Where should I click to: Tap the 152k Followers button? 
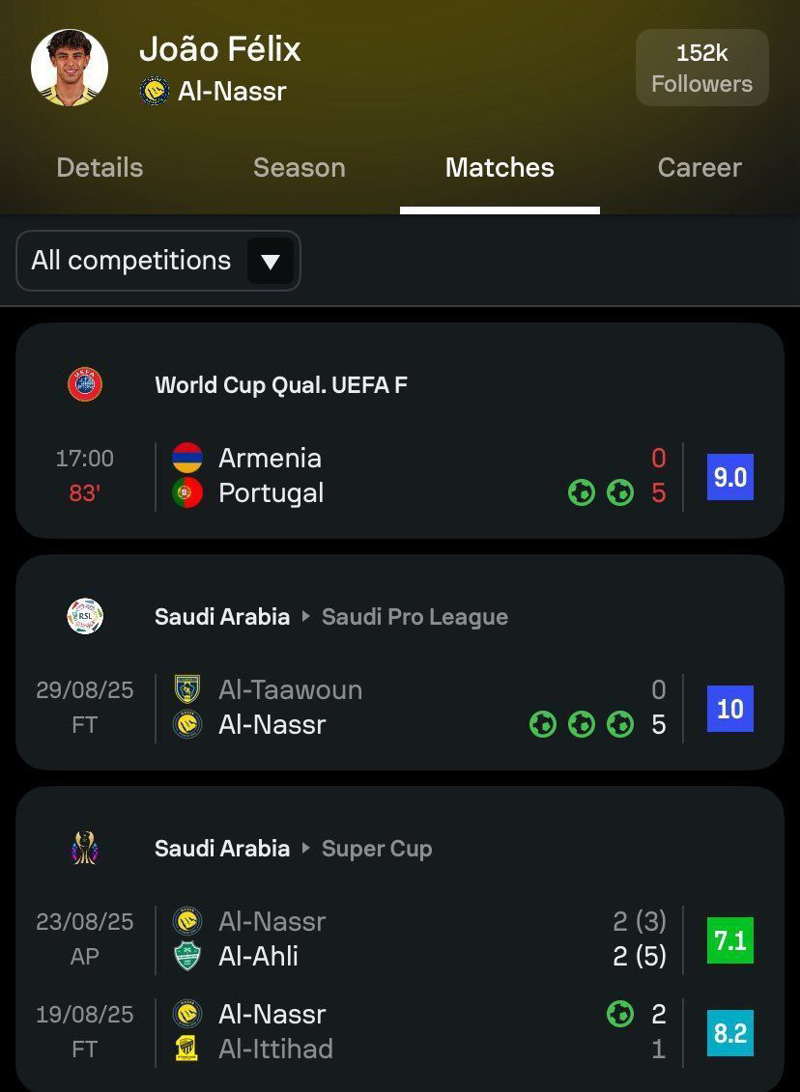tap(702, 68)
